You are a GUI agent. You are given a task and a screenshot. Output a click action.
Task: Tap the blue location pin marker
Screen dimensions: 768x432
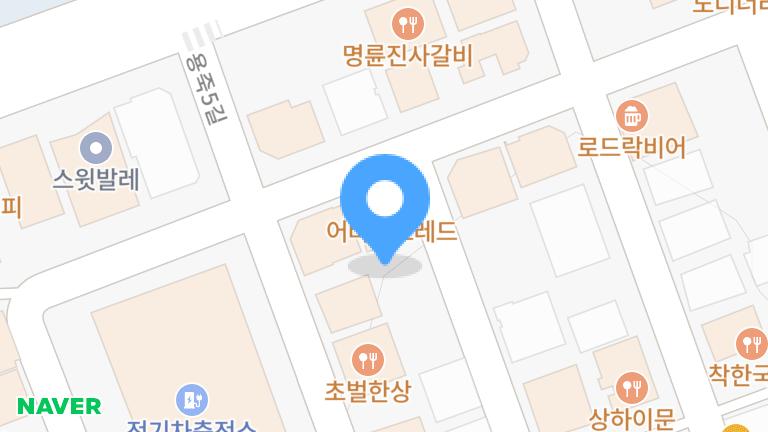point(385,202)
